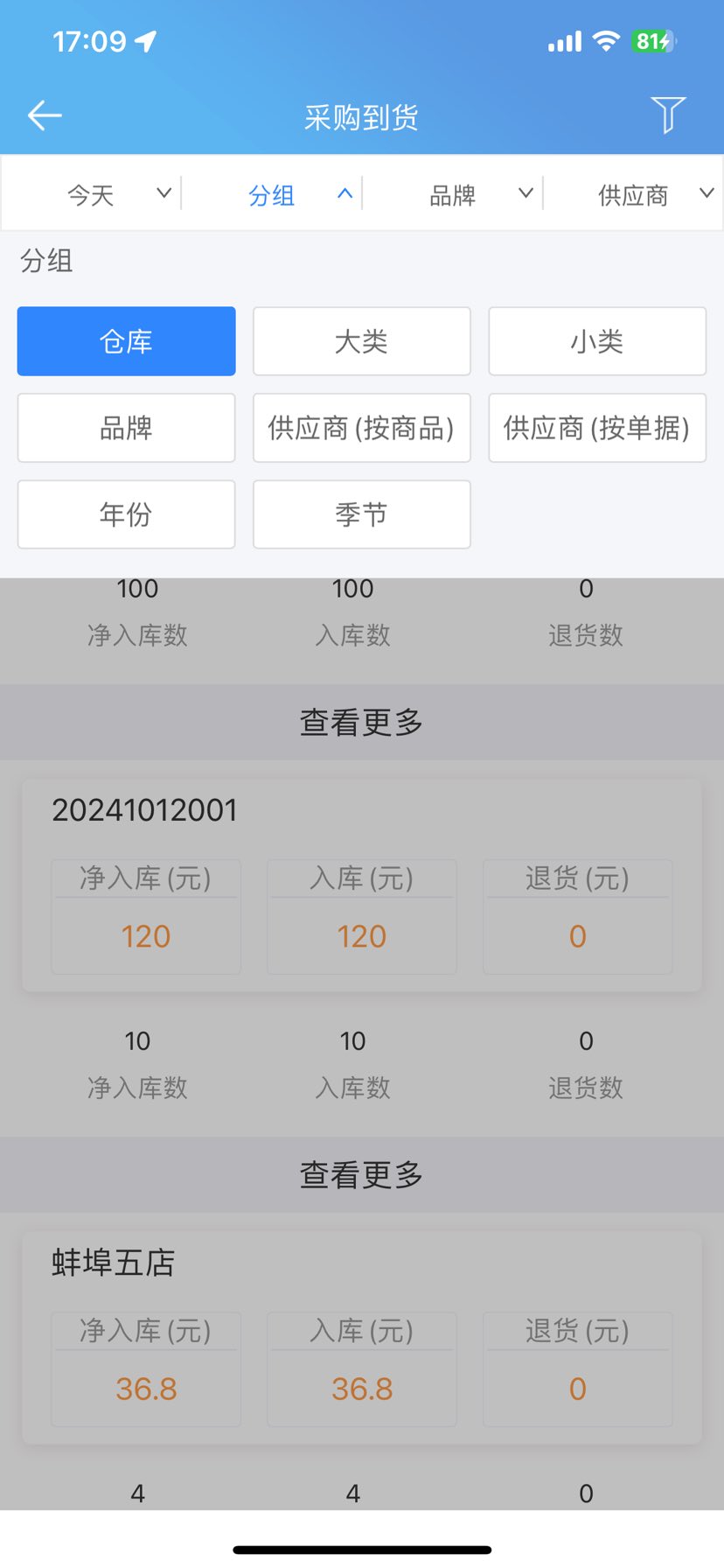
Task: Expand the 今天 date dropdown
Action: (118, 194)
